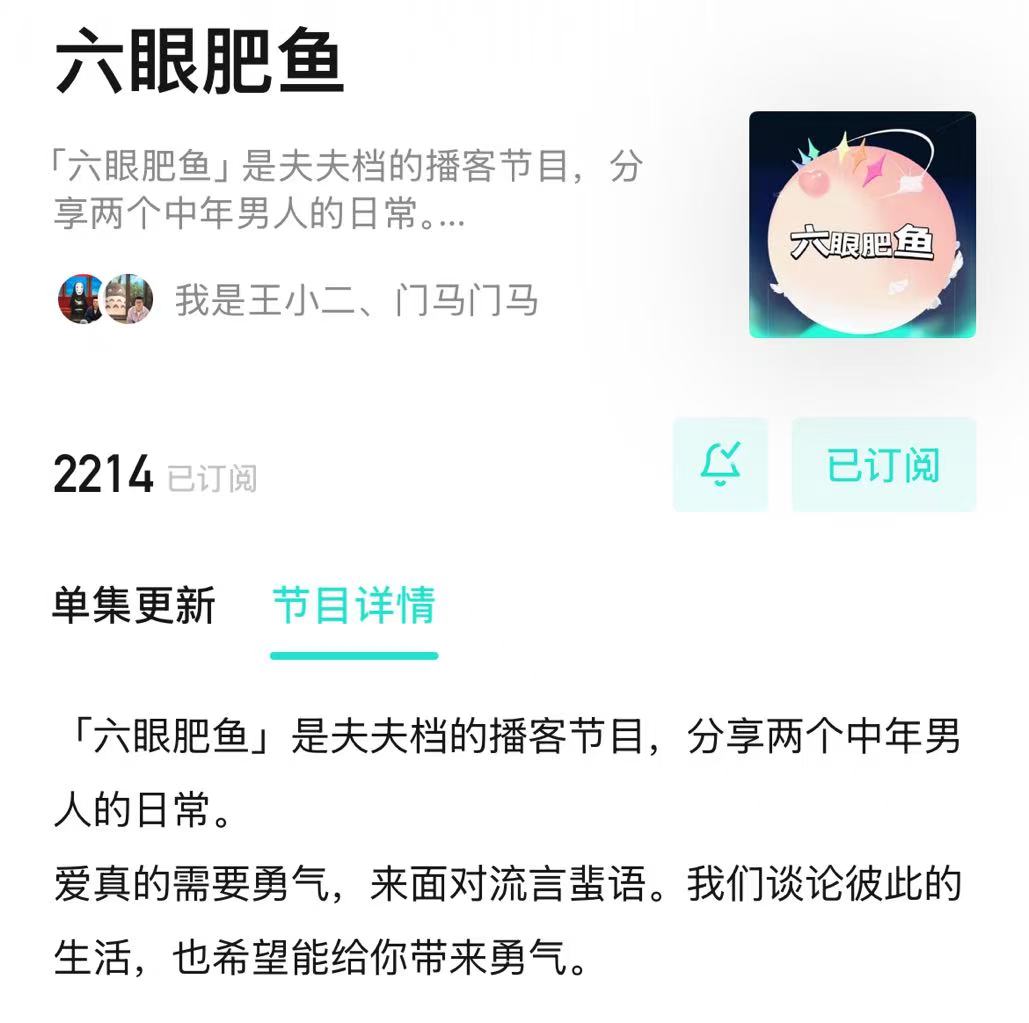Switch to the 单集更新 tab
Viewport: 1029px width, 1023px height.
pyautogui.click(x=134, y=606)
